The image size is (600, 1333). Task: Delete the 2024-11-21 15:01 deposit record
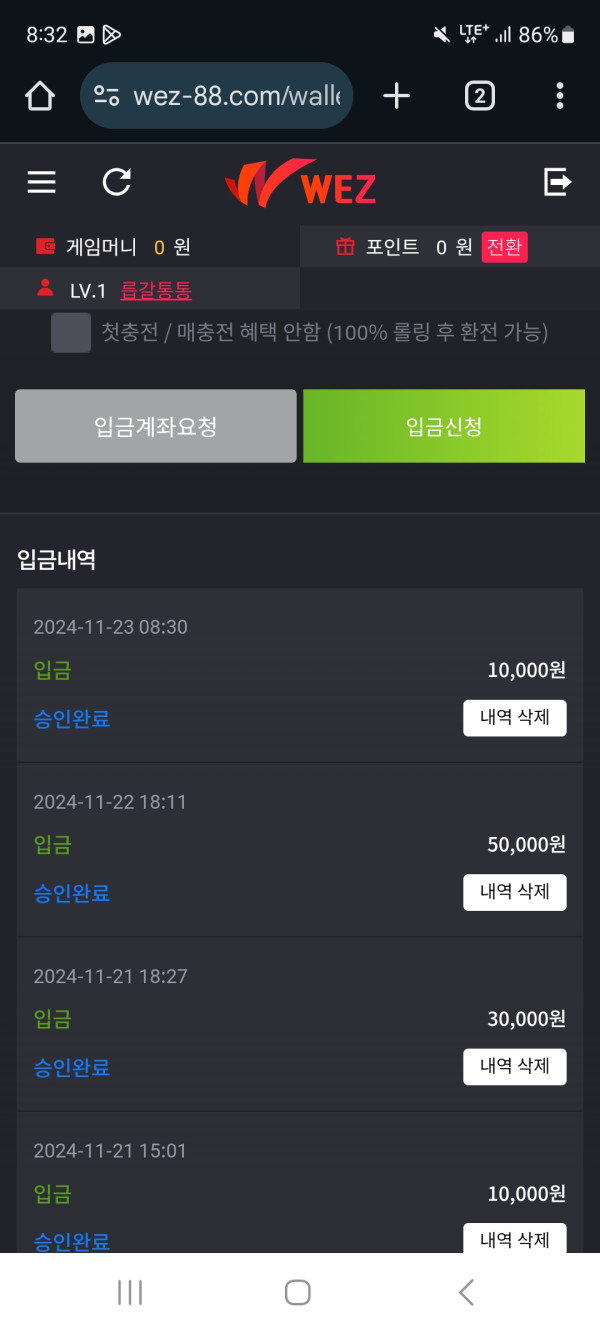514,1239
